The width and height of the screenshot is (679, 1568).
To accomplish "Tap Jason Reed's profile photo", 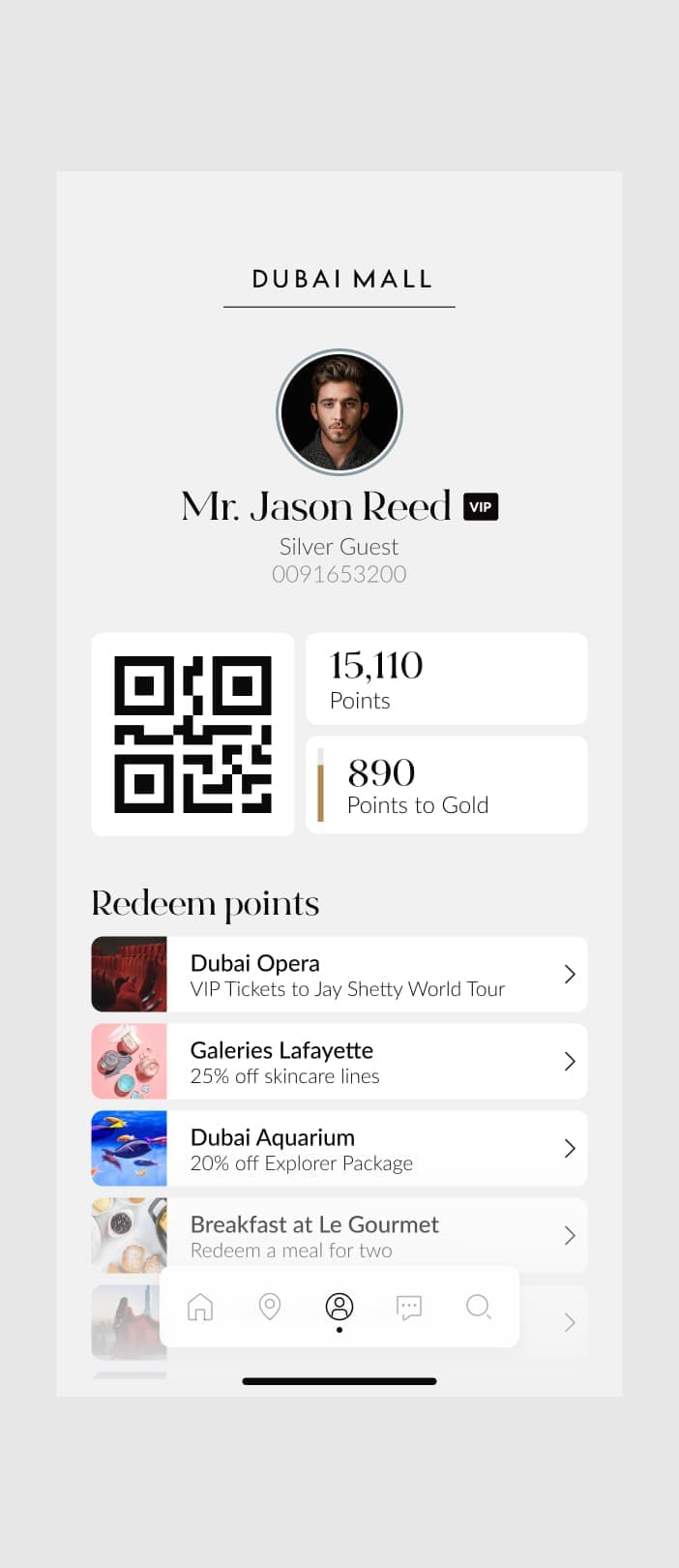I will 339,412.
